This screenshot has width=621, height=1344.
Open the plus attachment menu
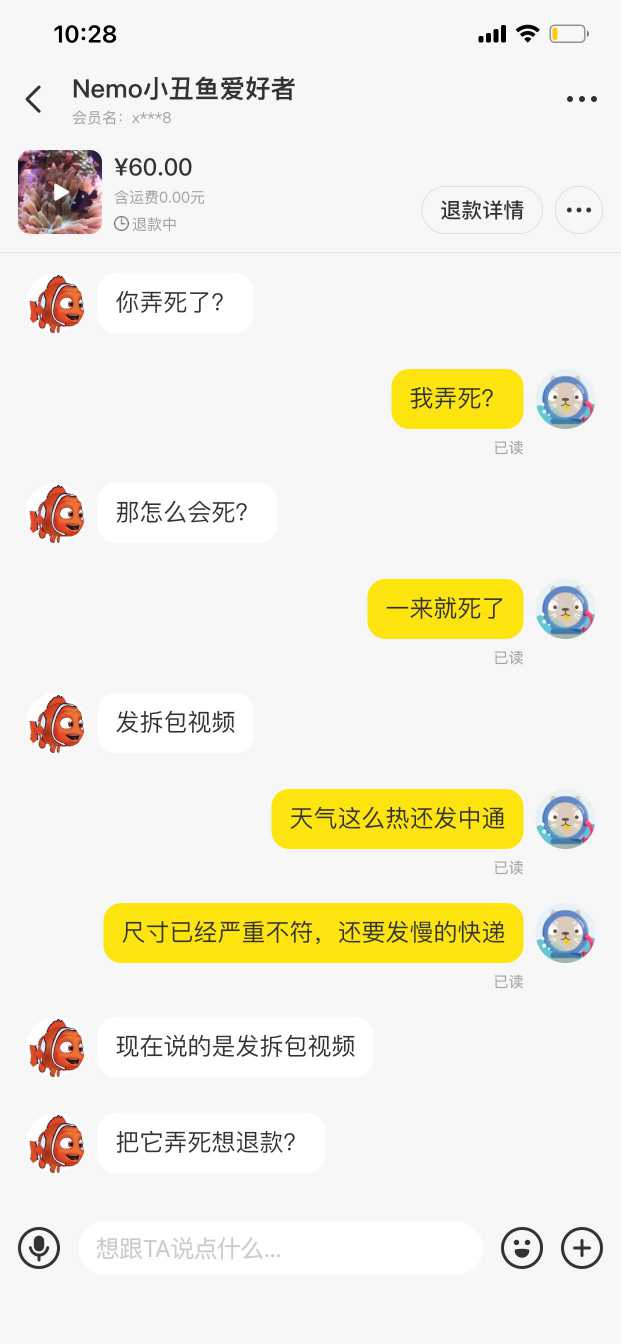coord(582,1247)
